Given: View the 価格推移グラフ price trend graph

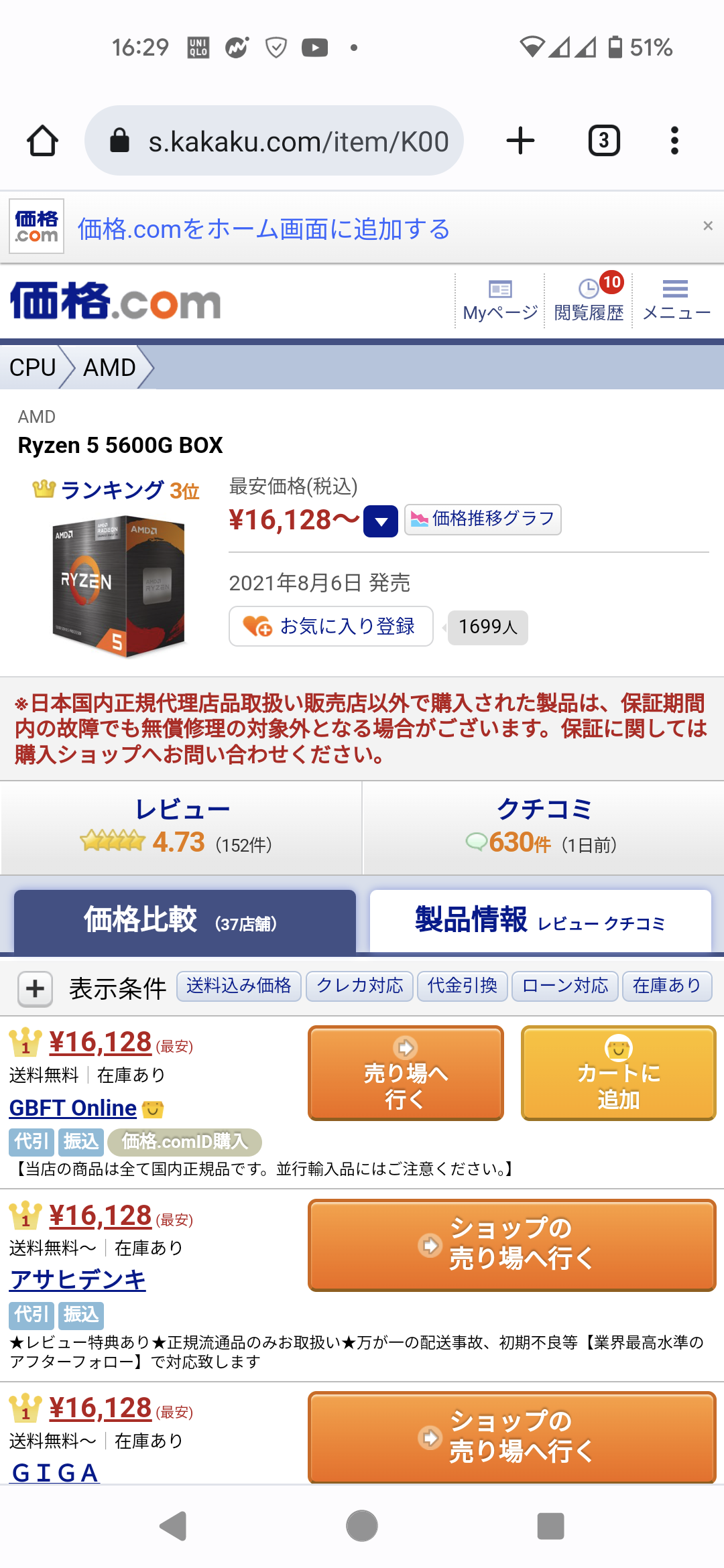Looking at the screenshot, I should (483, 519).
